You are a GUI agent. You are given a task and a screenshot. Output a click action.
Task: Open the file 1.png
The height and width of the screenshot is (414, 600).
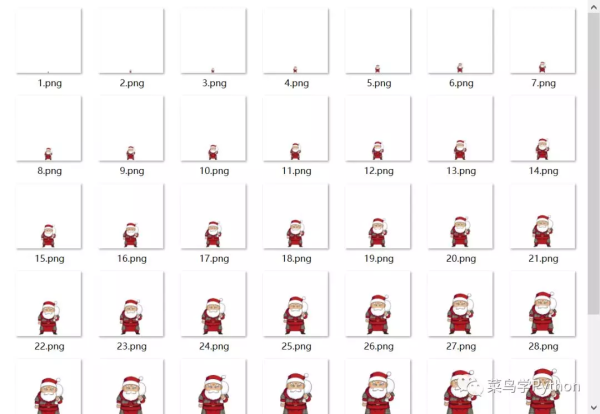point(49,41)
